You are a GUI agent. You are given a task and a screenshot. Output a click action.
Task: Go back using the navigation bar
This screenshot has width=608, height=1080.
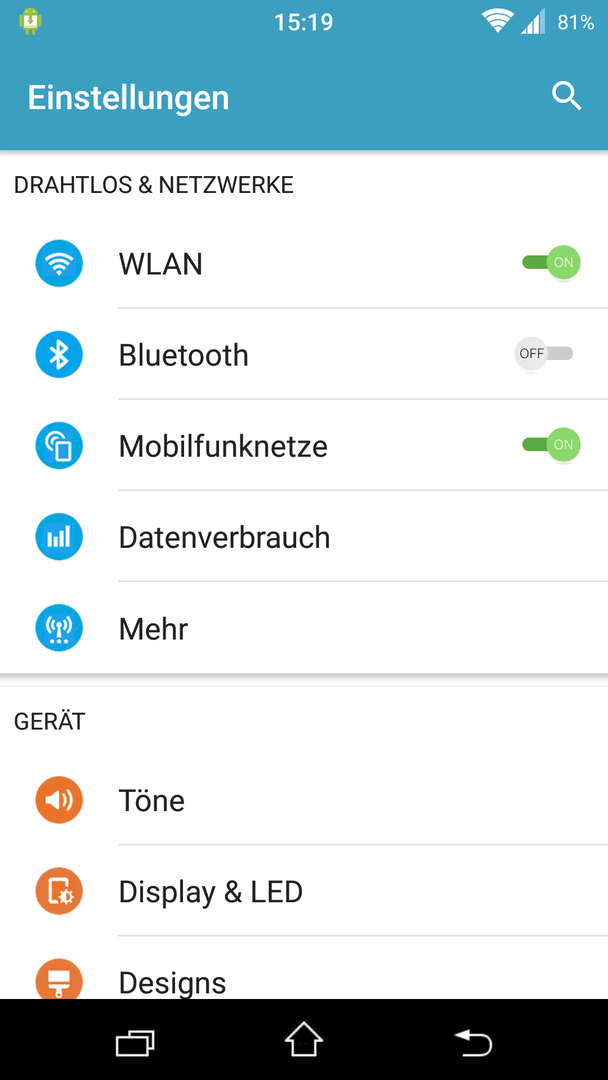click(x=474, y=1041)
